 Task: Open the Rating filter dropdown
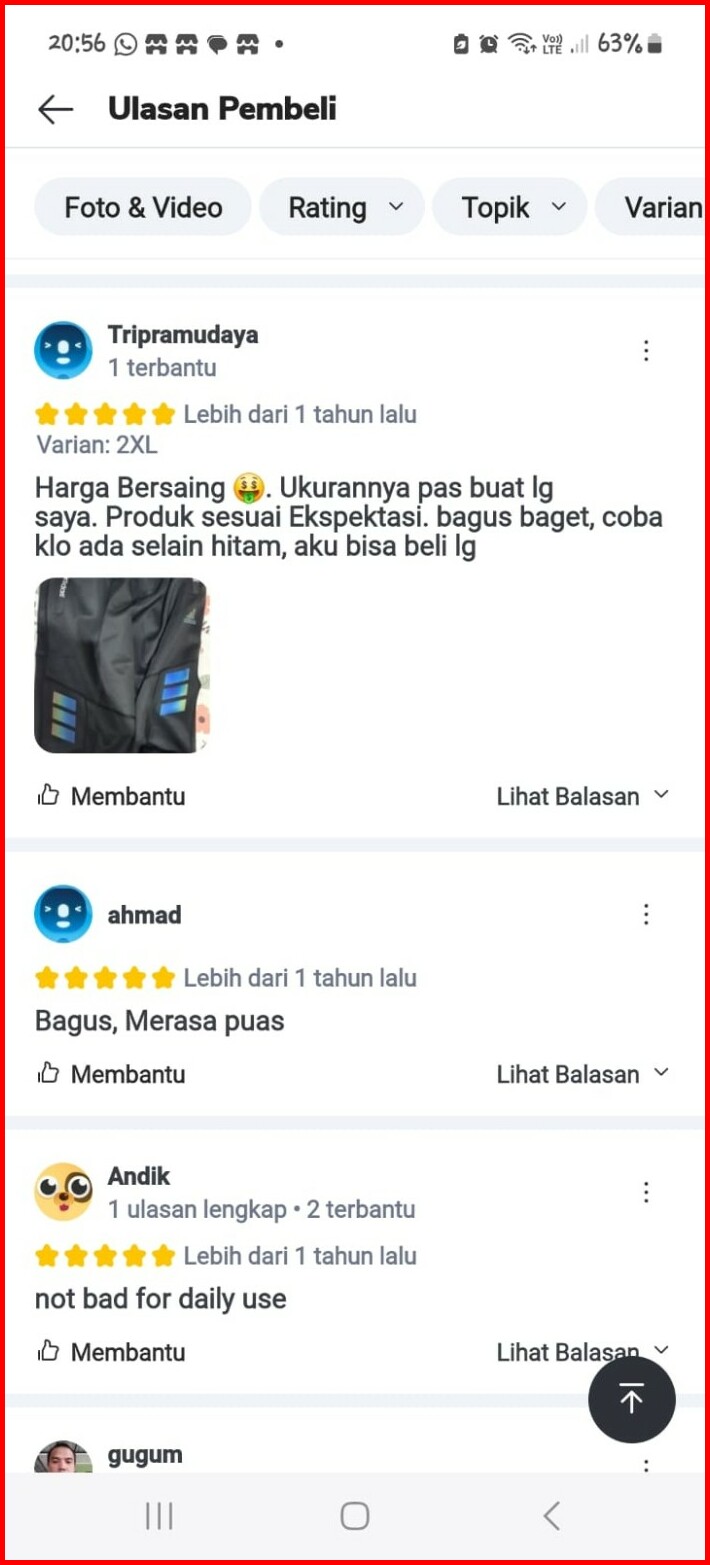coord(342,207)
